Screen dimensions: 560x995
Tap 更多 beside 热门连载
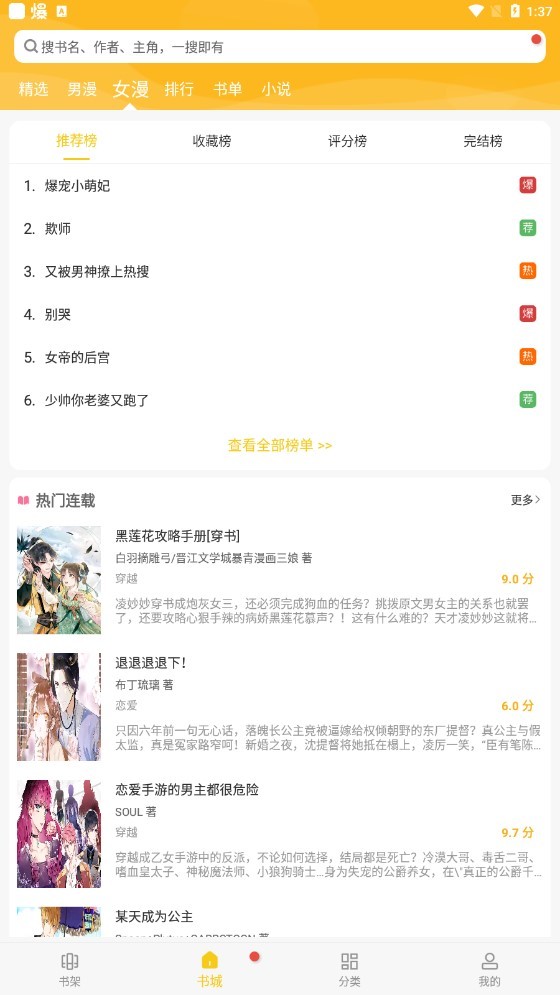coord(526,499)
